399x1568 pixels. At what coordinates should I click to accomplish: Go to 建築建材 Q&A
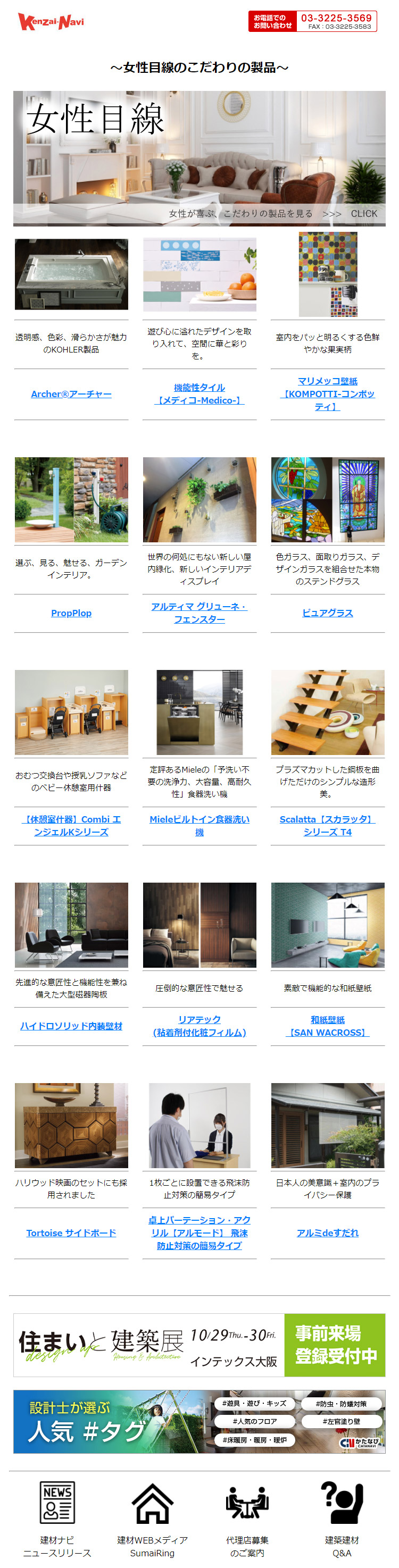coord(342,1519)
